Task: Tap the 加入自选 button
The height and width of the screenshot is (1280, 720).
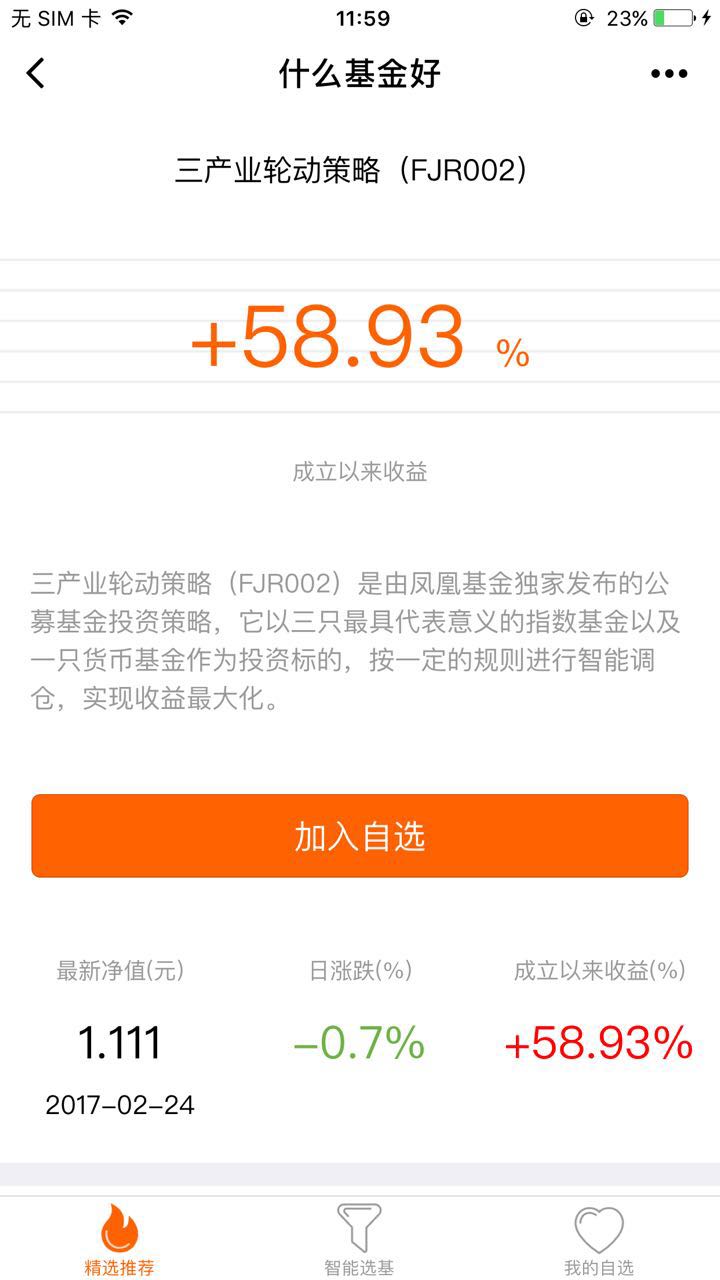Action: click(x=360, y=836)
